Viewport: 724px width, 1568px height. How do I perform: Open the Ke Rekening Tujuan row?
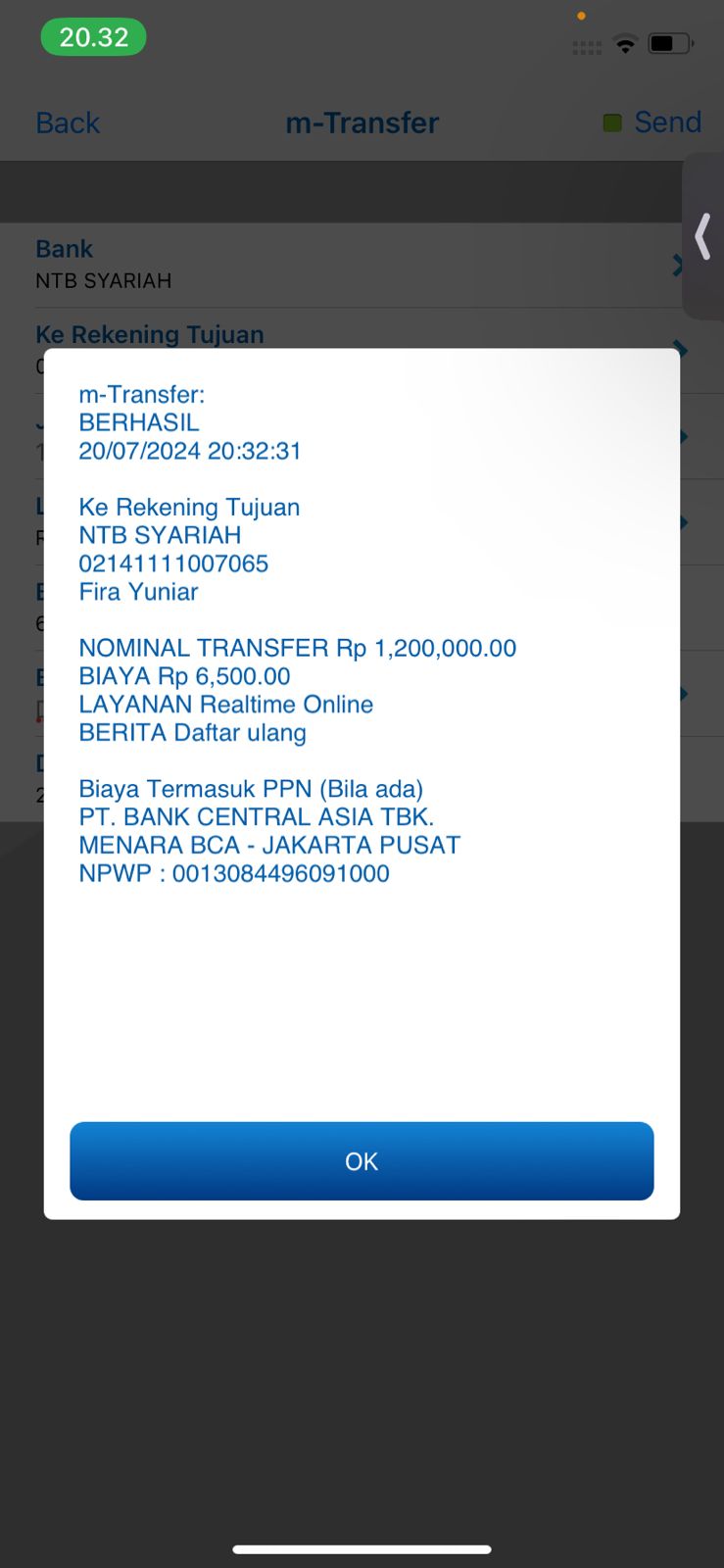click(x=343, y=333)
